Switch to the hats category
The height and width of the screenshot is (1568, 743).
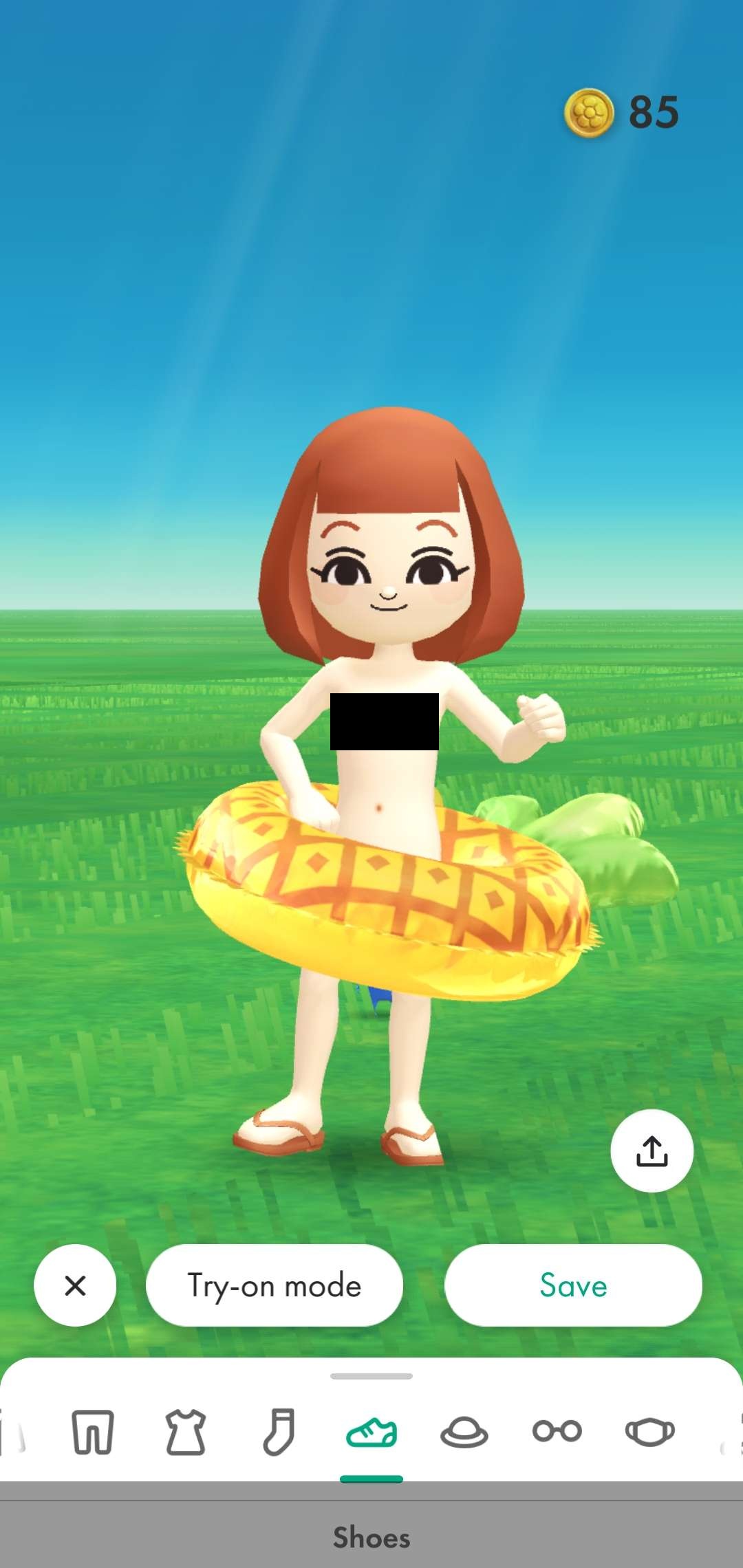tap(464, 1433)
